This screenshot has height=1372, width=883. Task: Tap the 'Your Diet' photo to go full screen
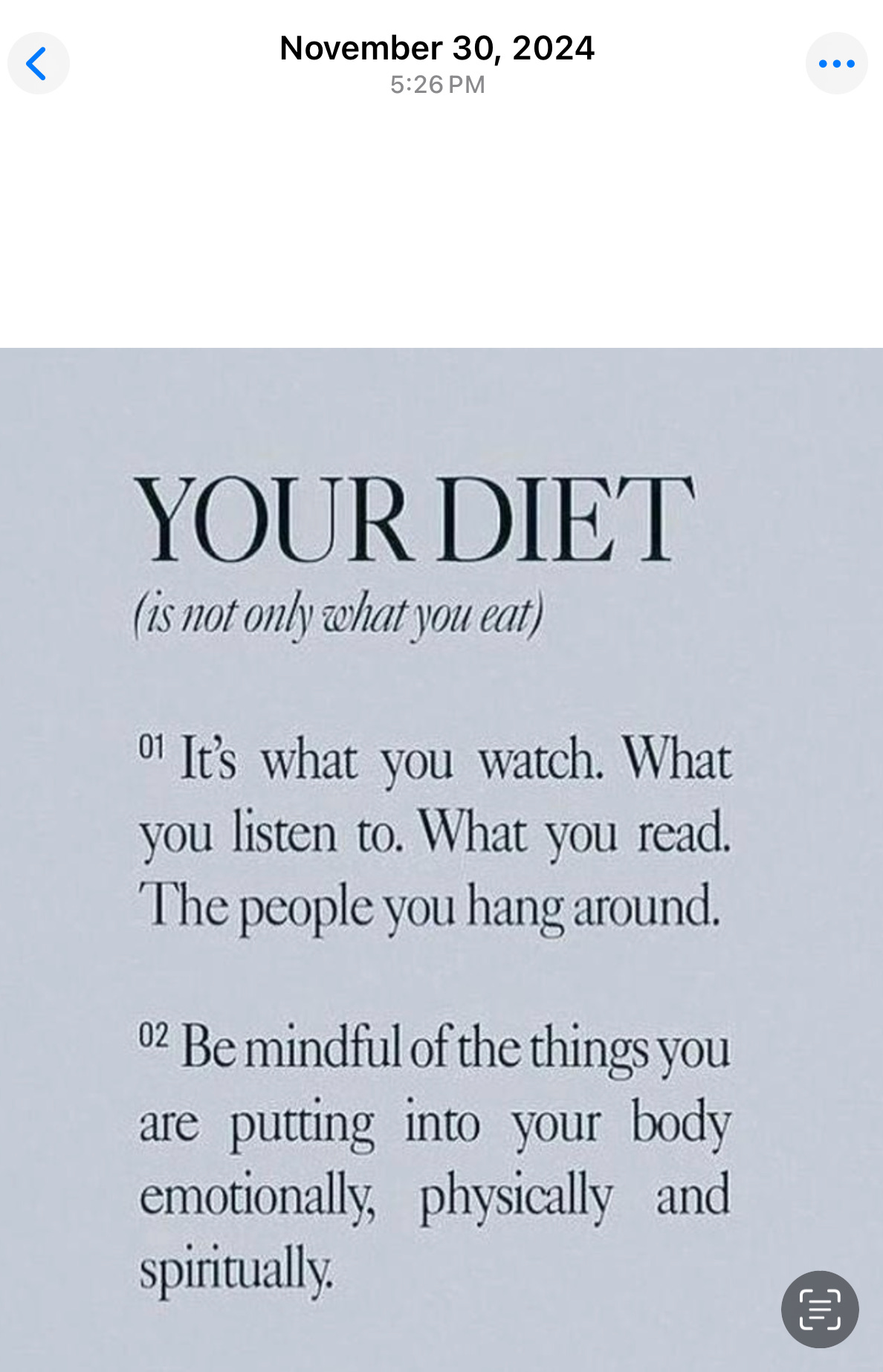(x=441, y=860)
